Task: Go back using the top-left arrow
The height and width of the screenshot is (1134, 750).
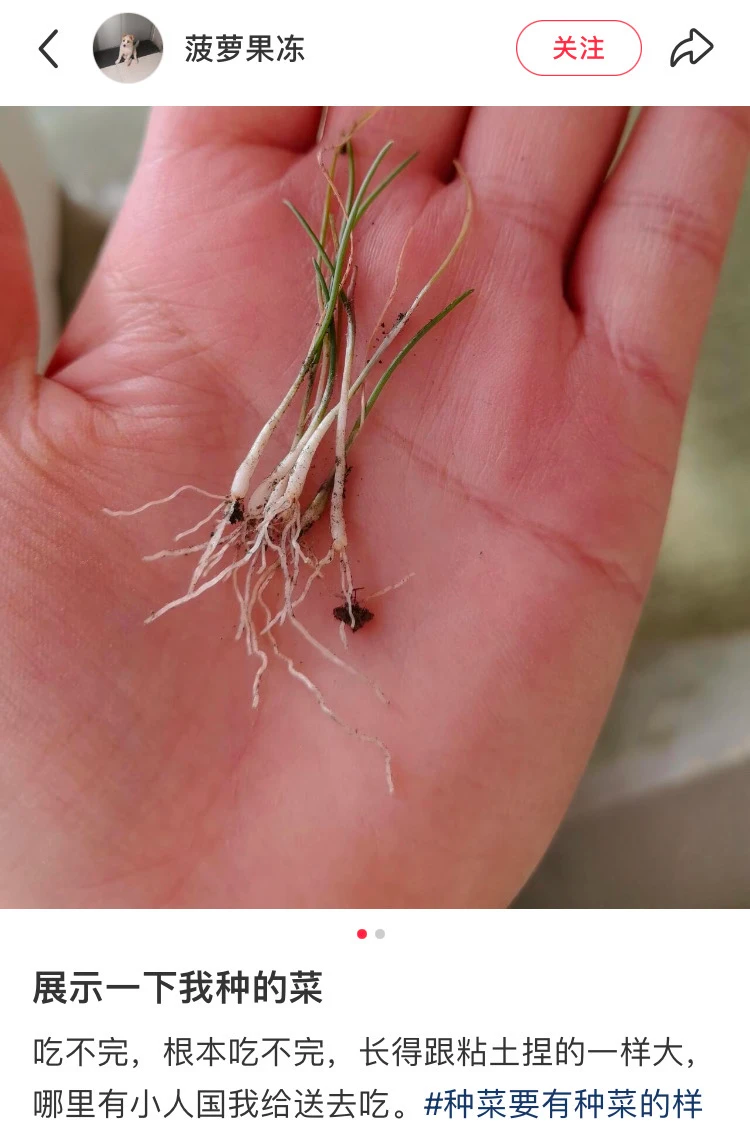Action: [48, 49]
